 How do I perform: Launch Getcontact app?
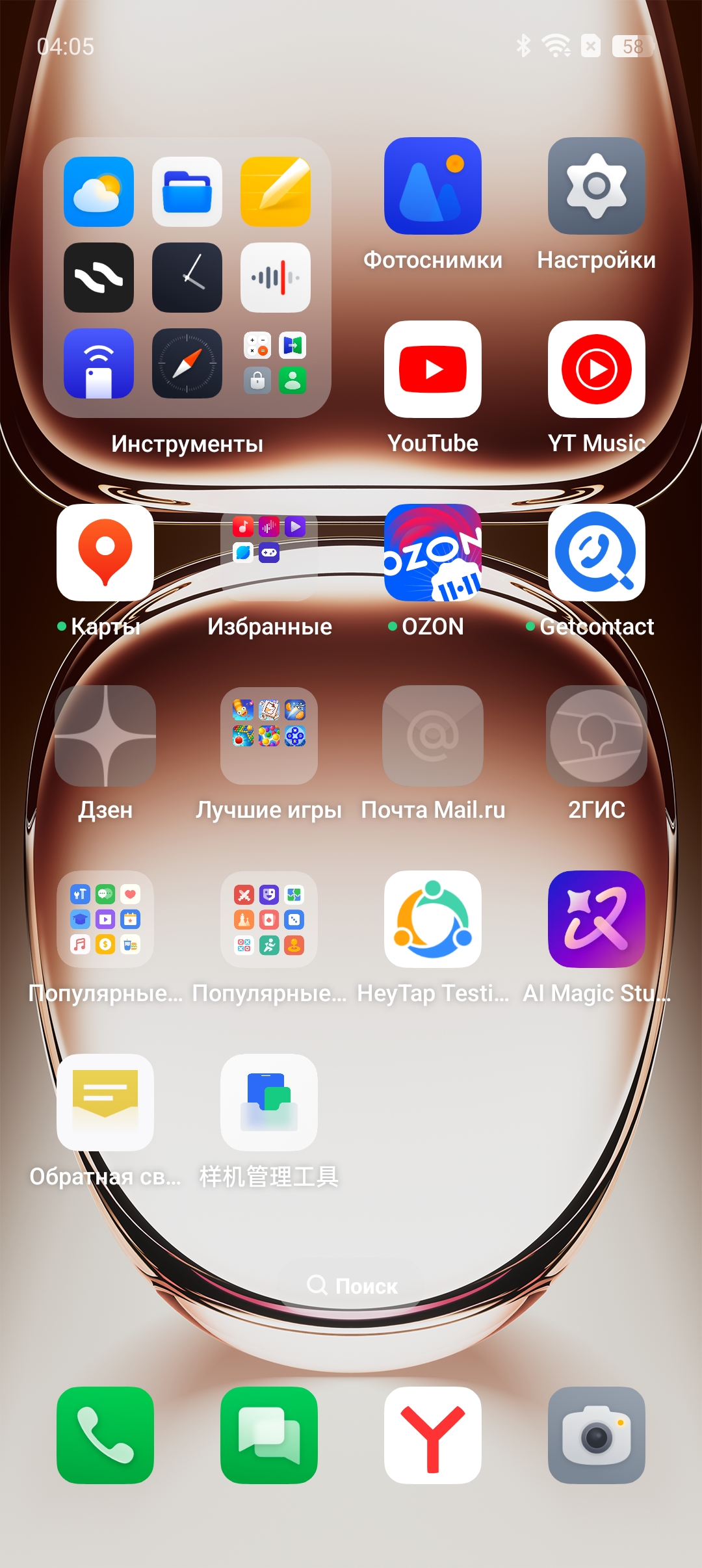coord(596,553)
